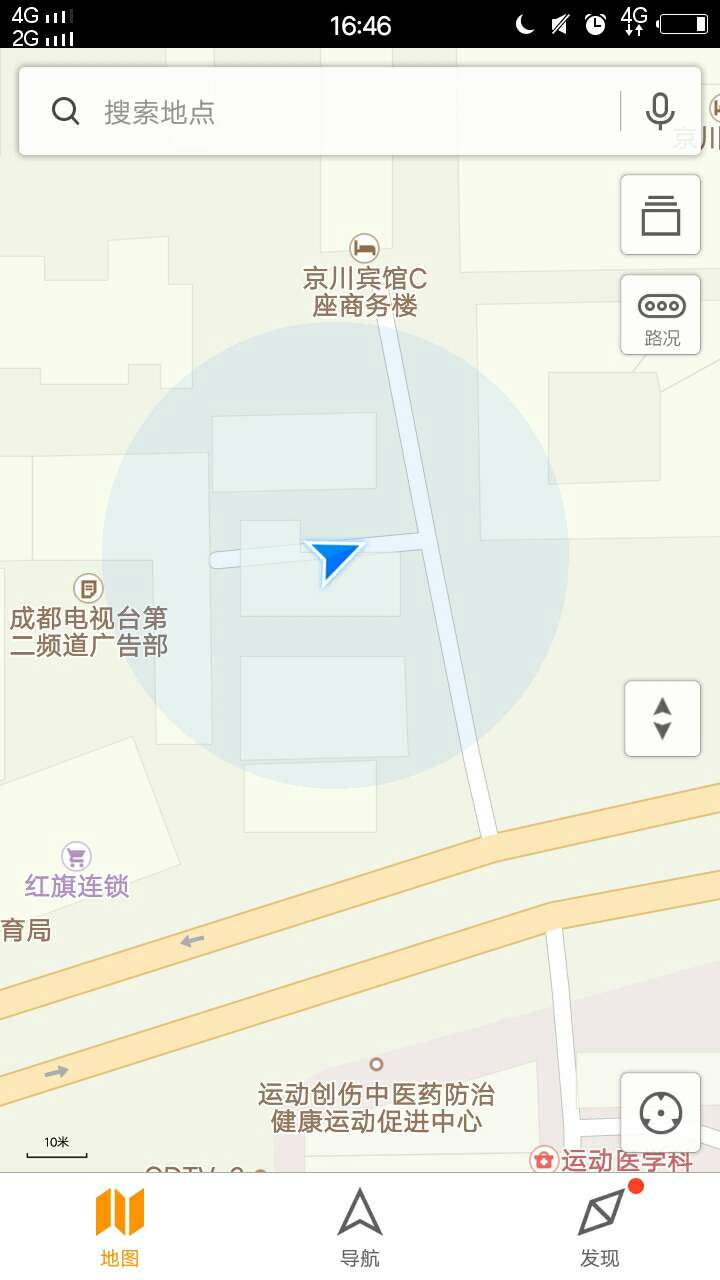This screenshot has width=720, height=1280.
Task: Select the 运动创伤中医药防治健康运动促进中心 marker
Action: [x=376, y=1065]
